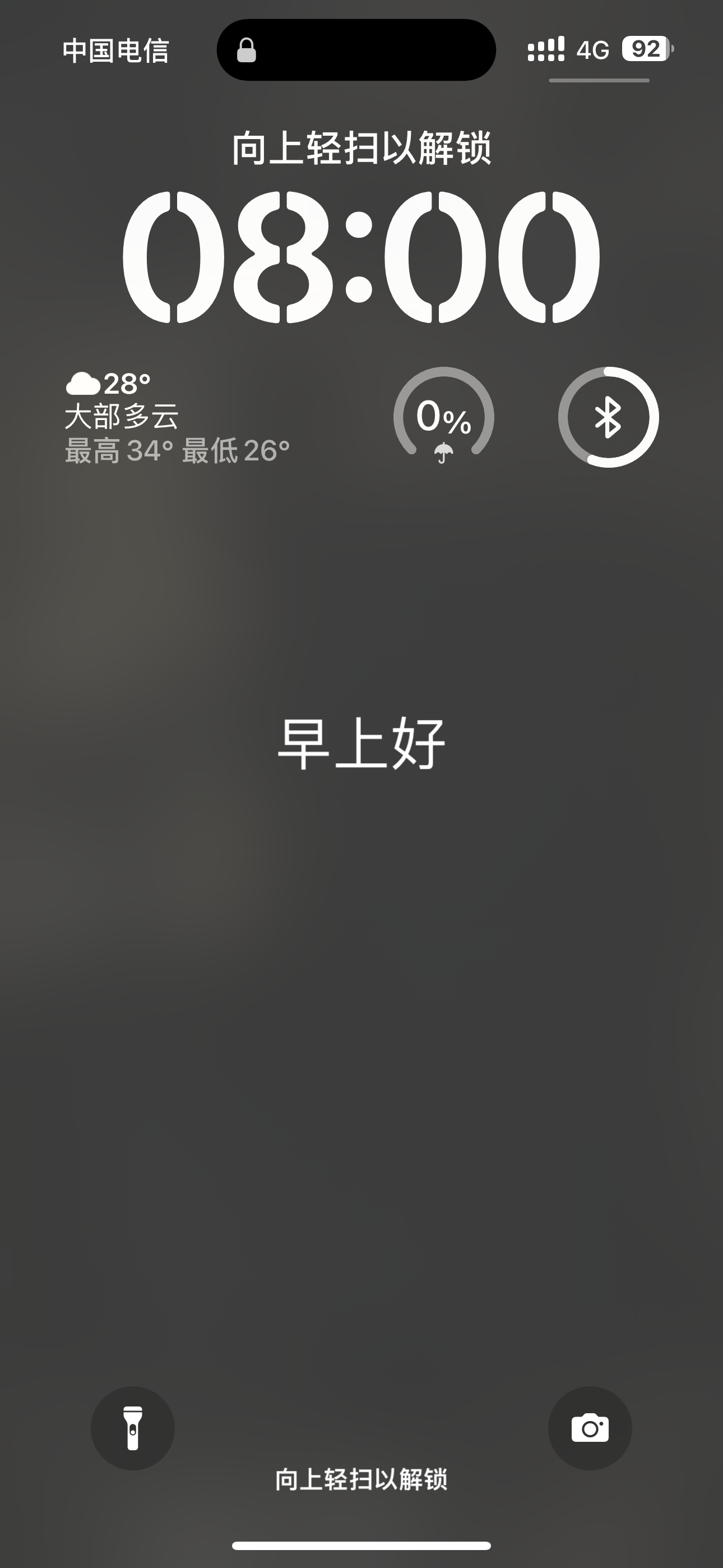723x1568 pixels.
Task: Tap the 0% rain probability widget
Action: tap(444, 417)
